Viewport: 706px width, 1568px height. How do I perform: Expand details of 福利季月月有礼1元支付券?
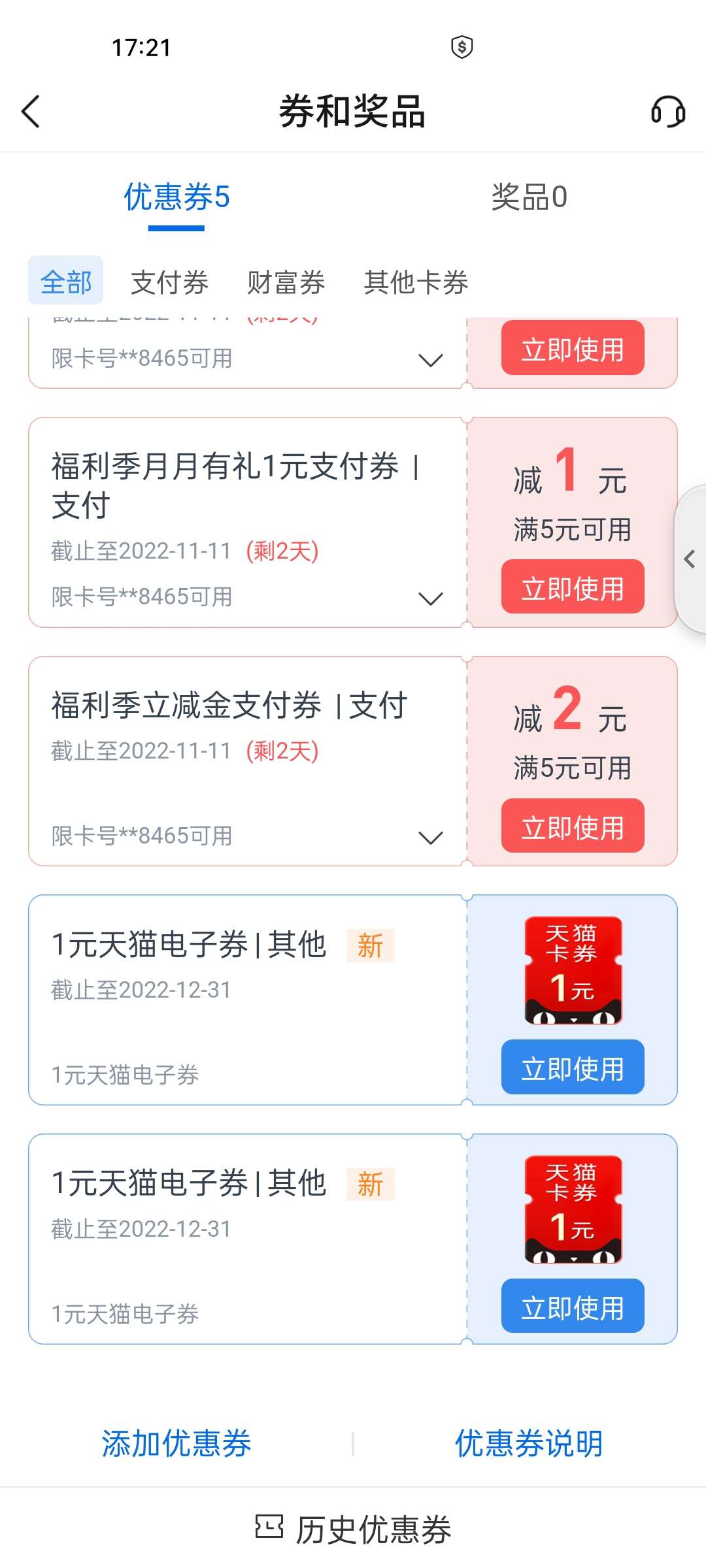pyautogui.click(x=430, y=598)
